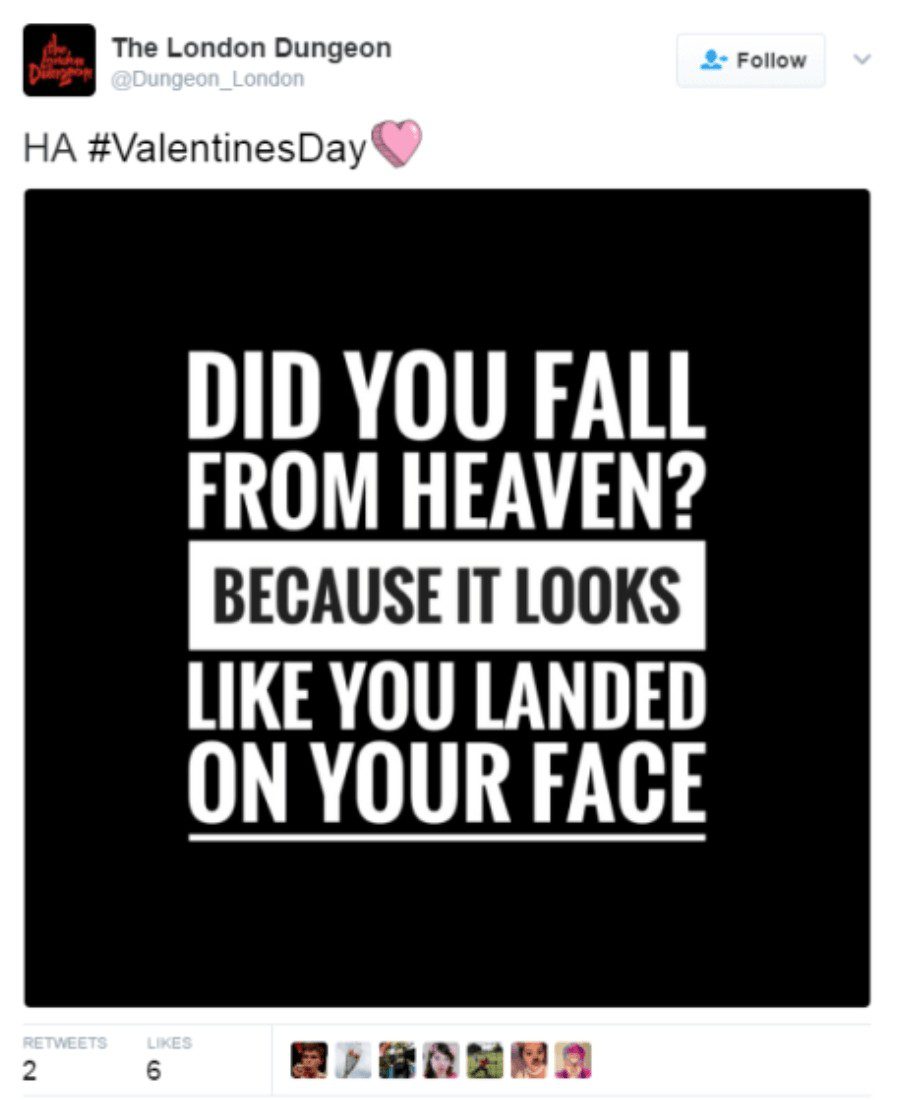Visit the @Dungeon_London handle

click(x=208, y=78)
